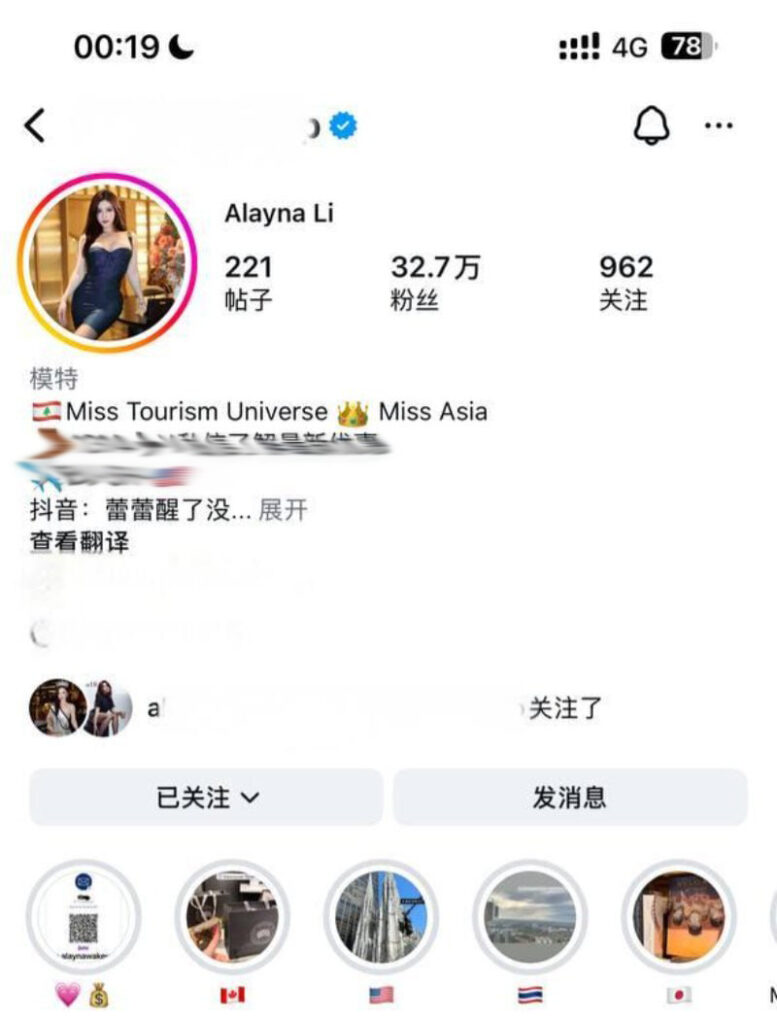Open the notifications bell
This screenshot has height=1024, width=777.
(x=651, y=127)
